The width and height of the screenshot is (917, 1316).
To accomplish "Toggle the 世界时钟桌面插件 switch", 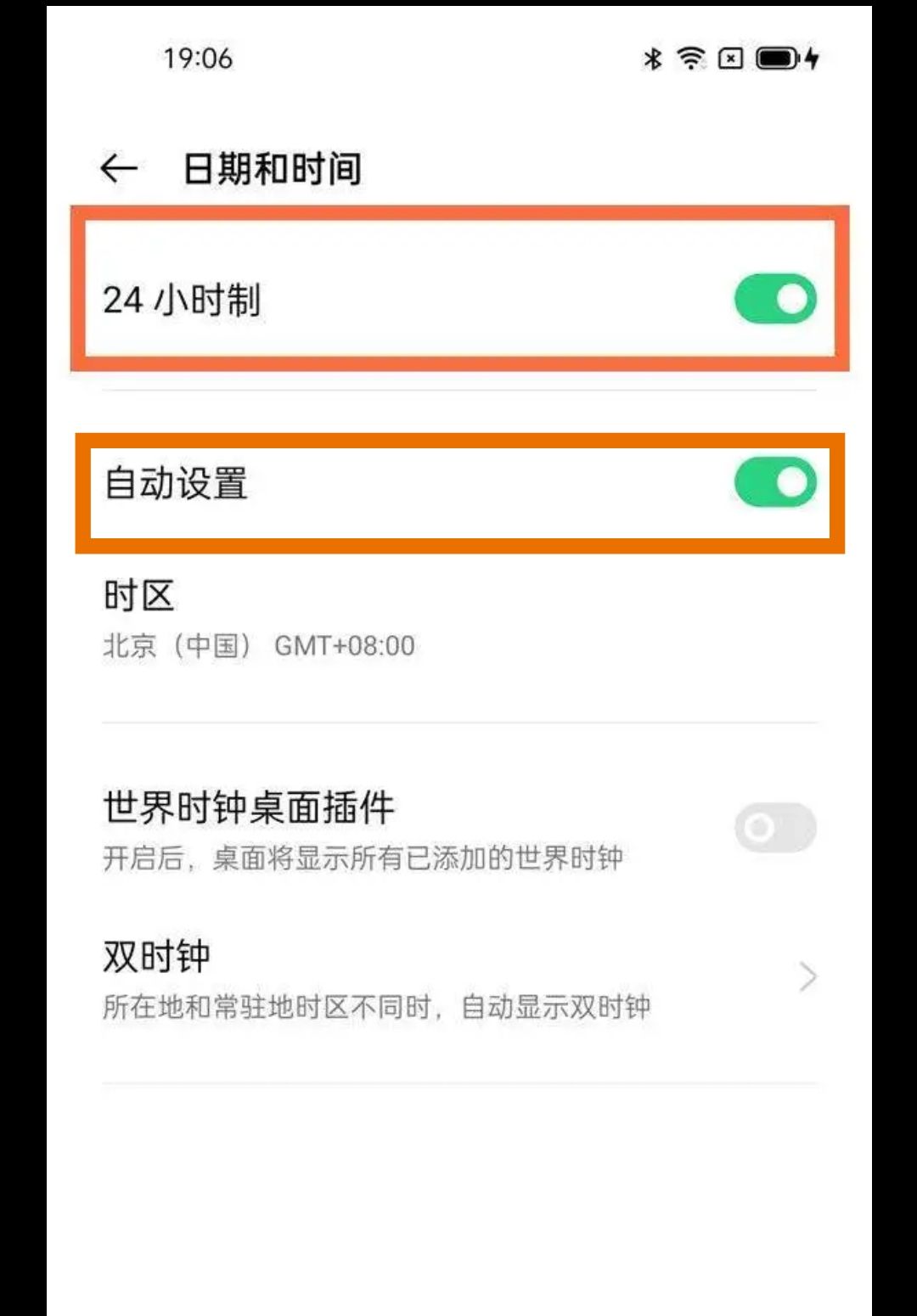I will click(x=774, y=828).
